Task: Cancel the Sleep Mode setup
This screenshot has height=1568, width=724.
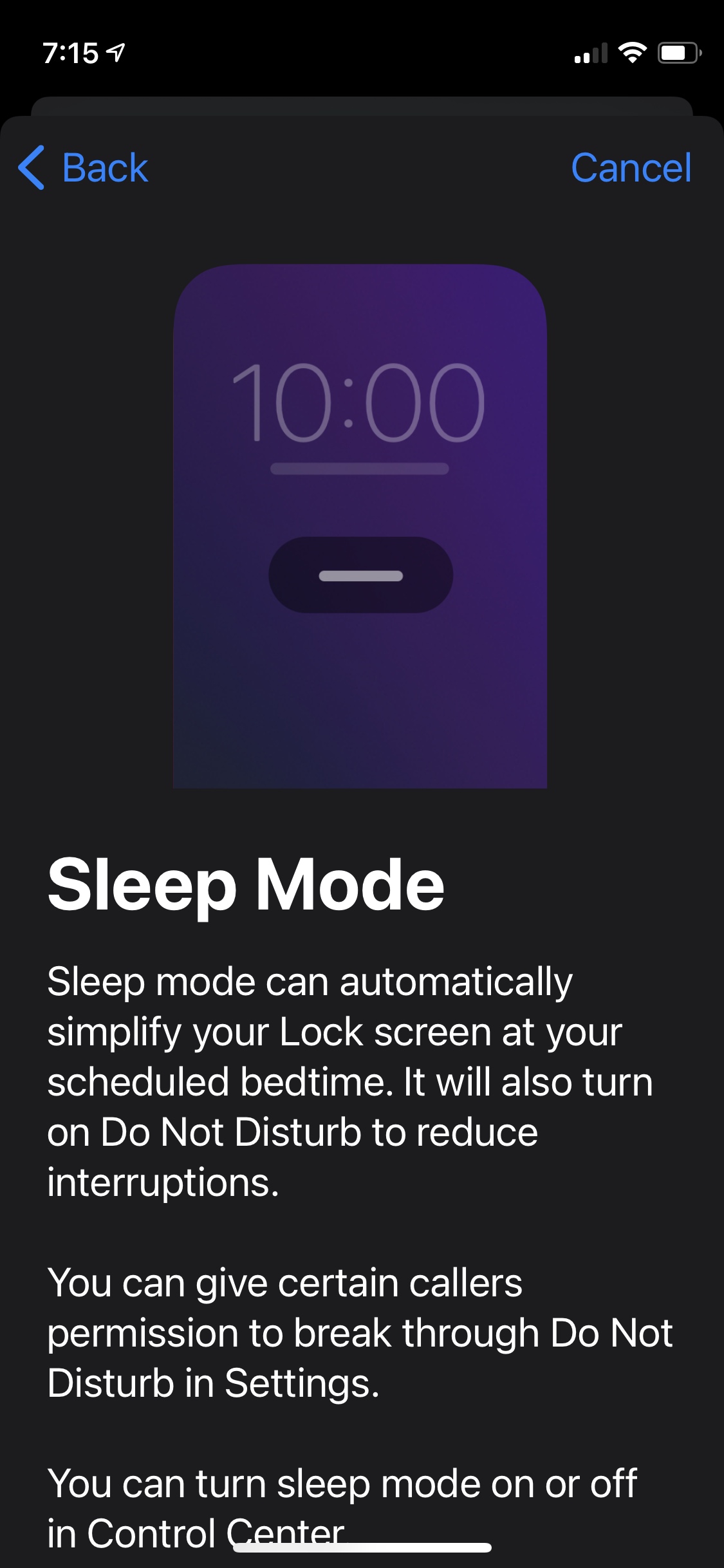Action: tap(631, 168)
